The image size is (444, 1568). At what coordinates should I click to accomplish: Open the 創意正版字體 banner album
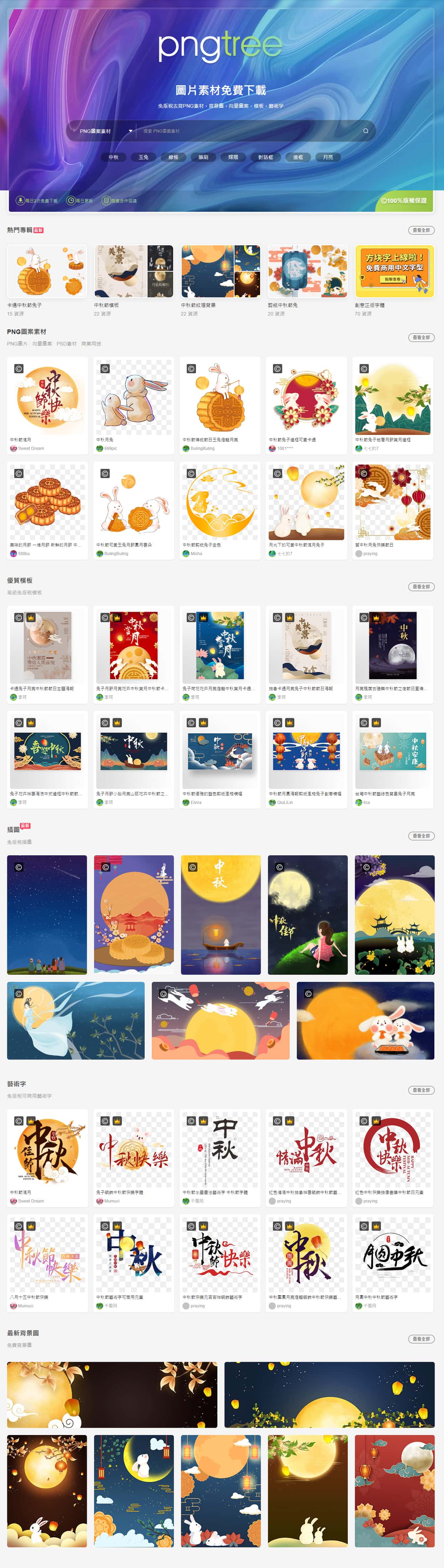pyautogui.click(x=394, y=272)
